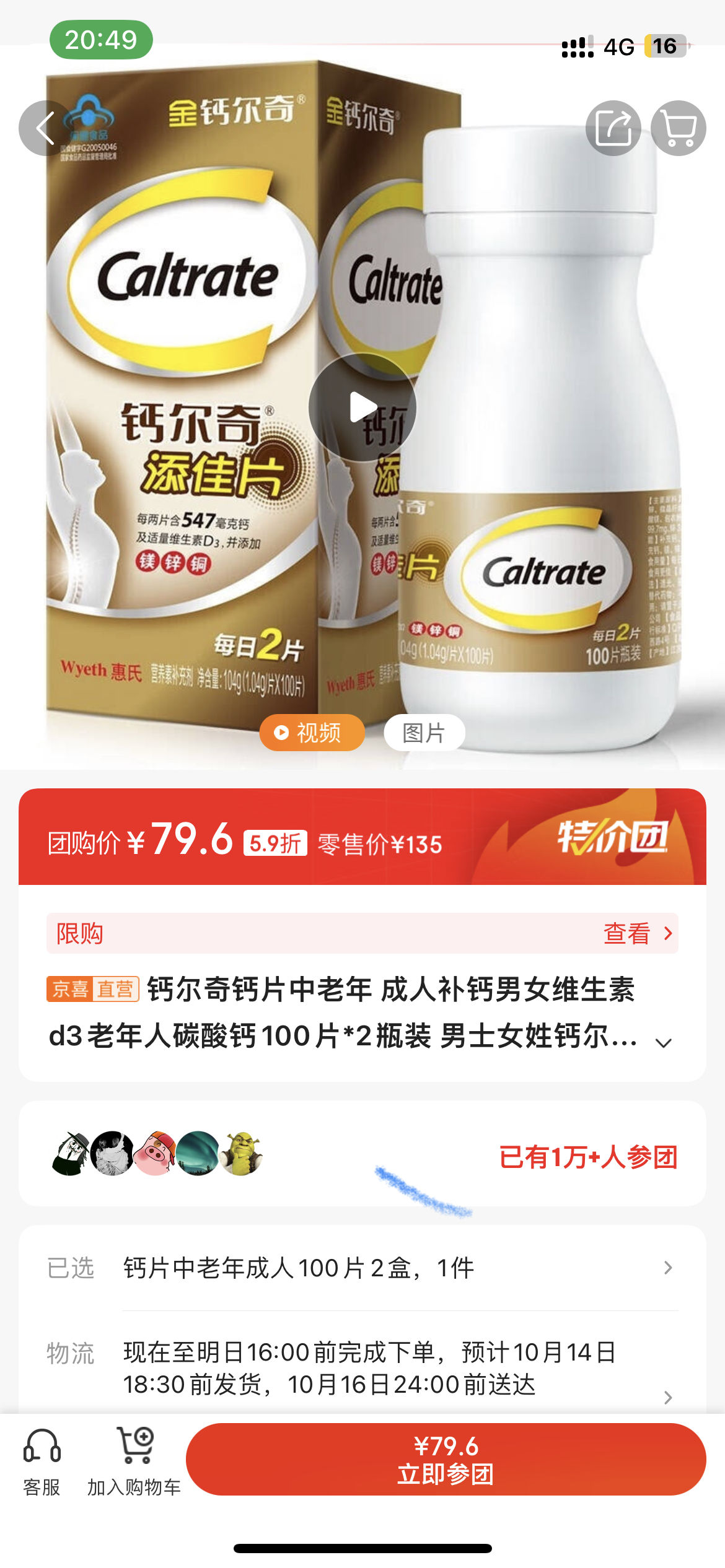Join the group via 立即参团
The width and height of the screenshot is (725, 1568).
pyautogui.click(x=446, y=1460)
